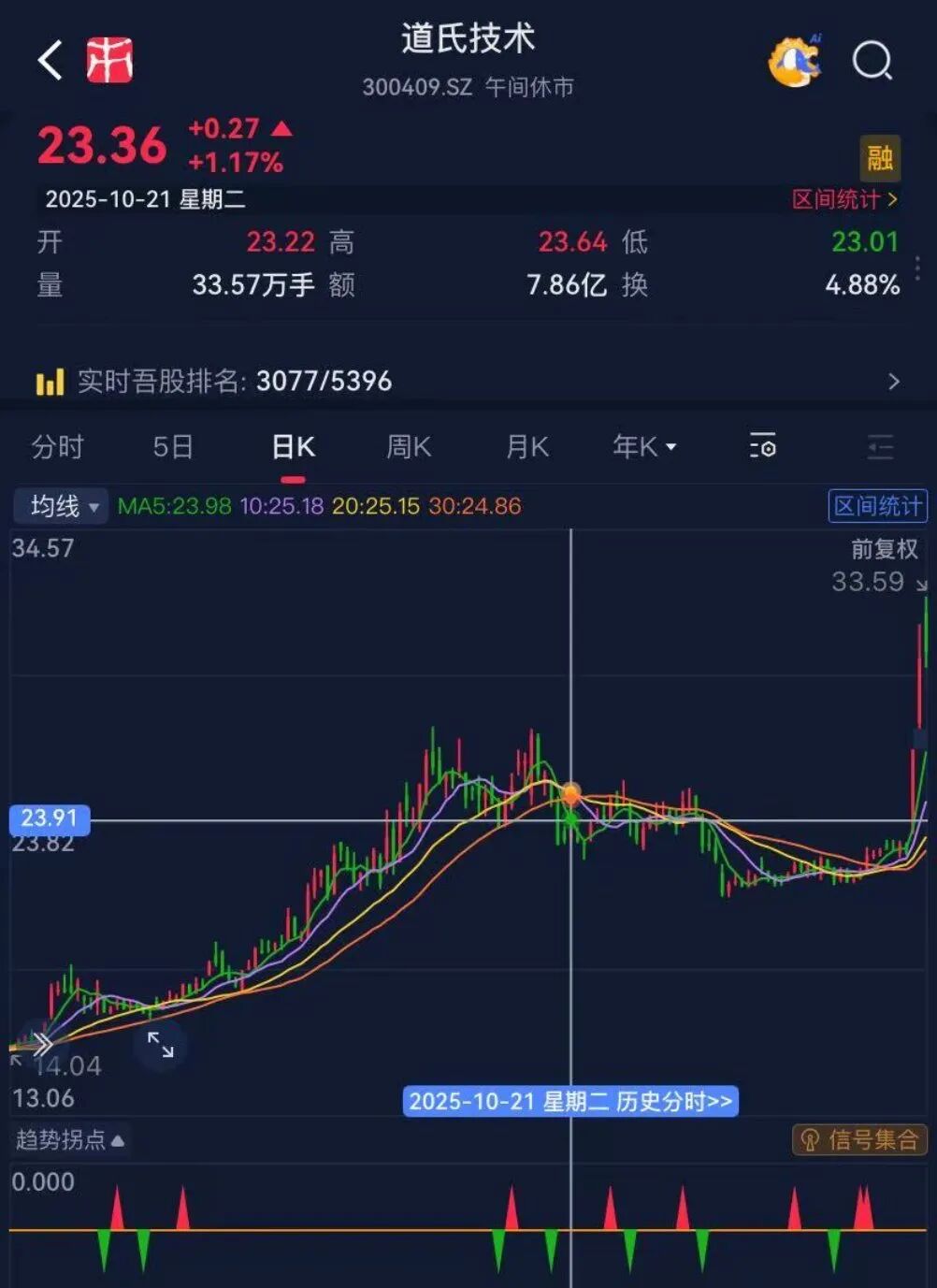The height and width of the screenshot is (1288, 937).
Task: Open the AI assistant mascot icon
Action: click(x=794, y=61)
